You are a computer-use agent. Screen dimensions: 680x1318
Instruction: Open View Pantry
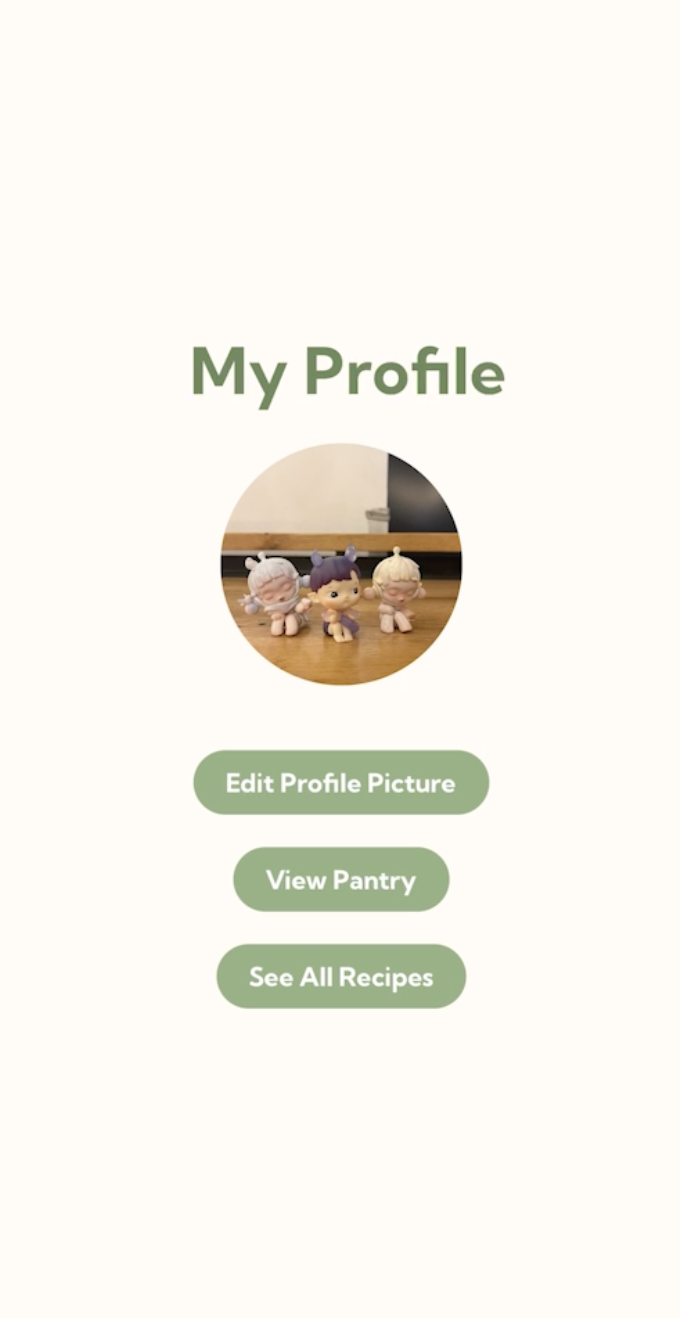pos(340,879)
